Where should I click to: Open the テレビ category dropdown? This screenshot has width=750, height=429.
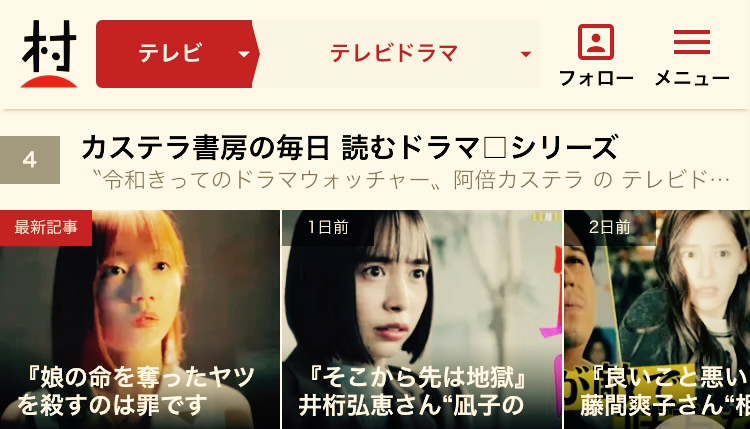[177, 54]
